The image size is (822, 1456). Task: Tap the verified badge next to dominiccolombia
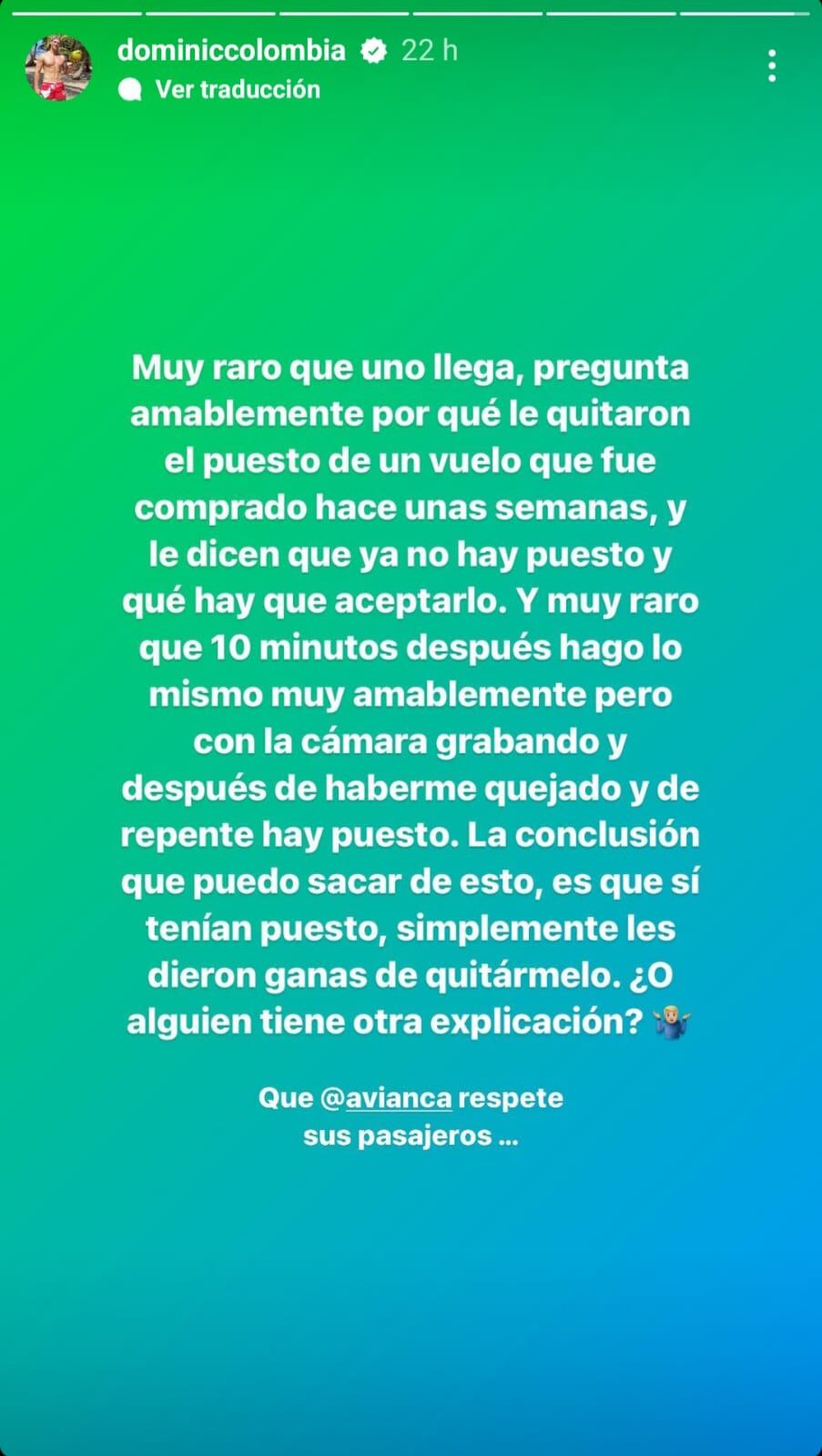pyautogui.click(x=374, y=50)
